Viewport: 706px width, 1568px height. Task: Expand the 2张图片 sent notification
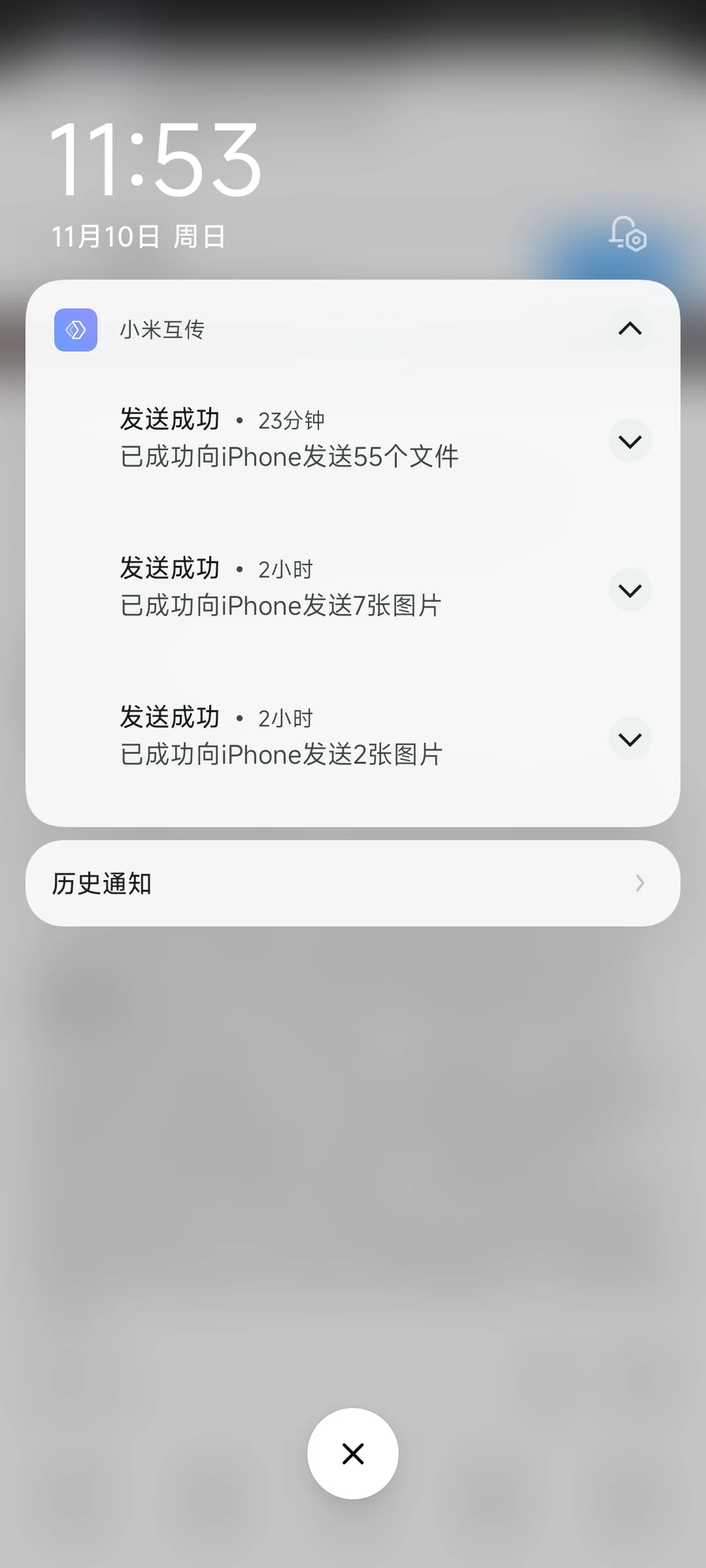[x=630, y=739]
